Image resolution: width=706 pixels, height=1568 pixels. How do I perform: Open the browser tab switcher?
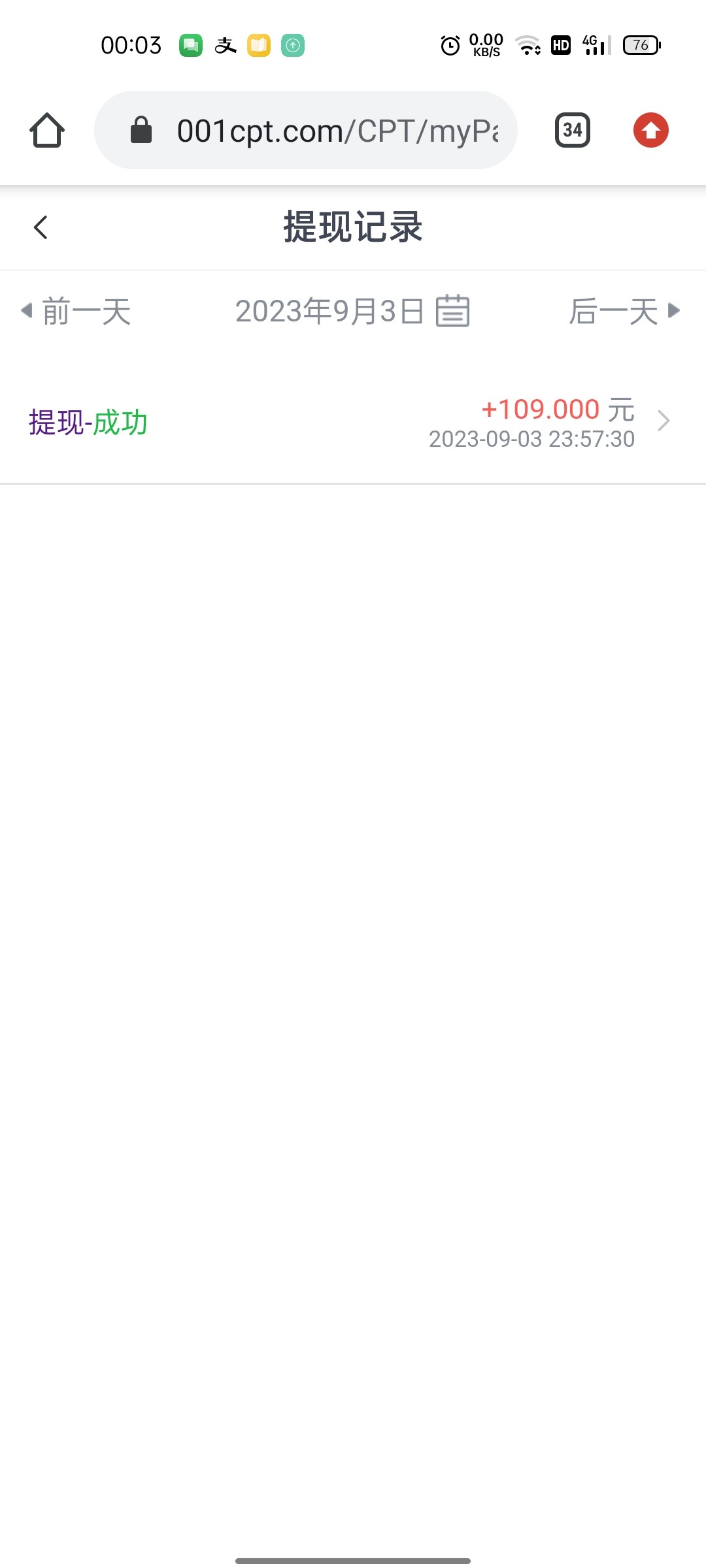pyautogui.click(x=573, y=130)
